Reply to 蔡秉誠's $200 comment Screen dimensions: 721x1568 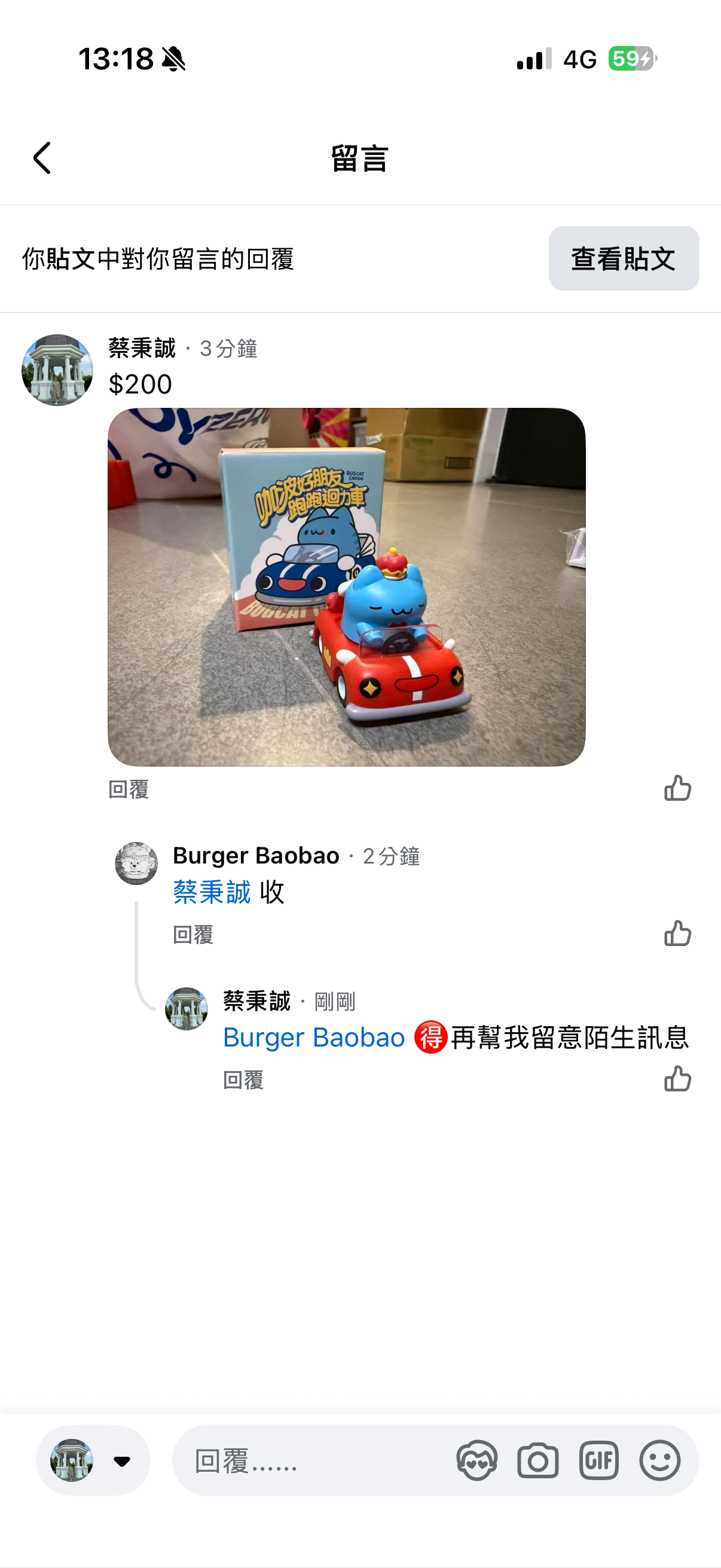pyautogui.click(x=129, y=789)
